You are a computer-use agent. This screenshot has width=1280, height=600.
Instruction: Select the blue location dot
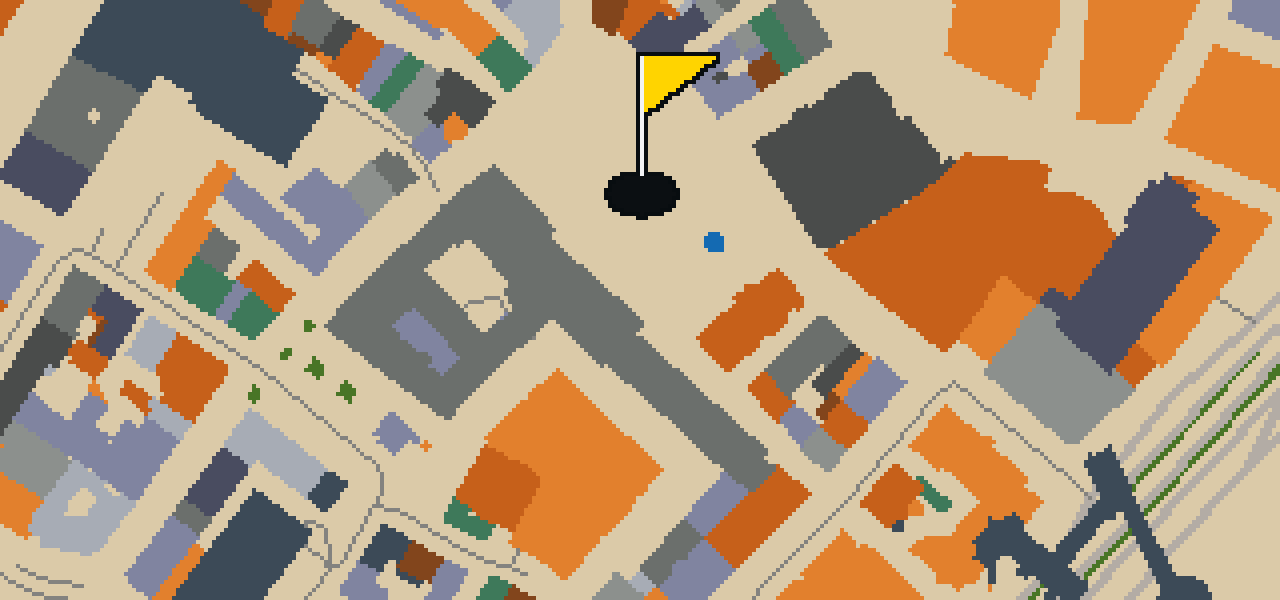(714, 242)
